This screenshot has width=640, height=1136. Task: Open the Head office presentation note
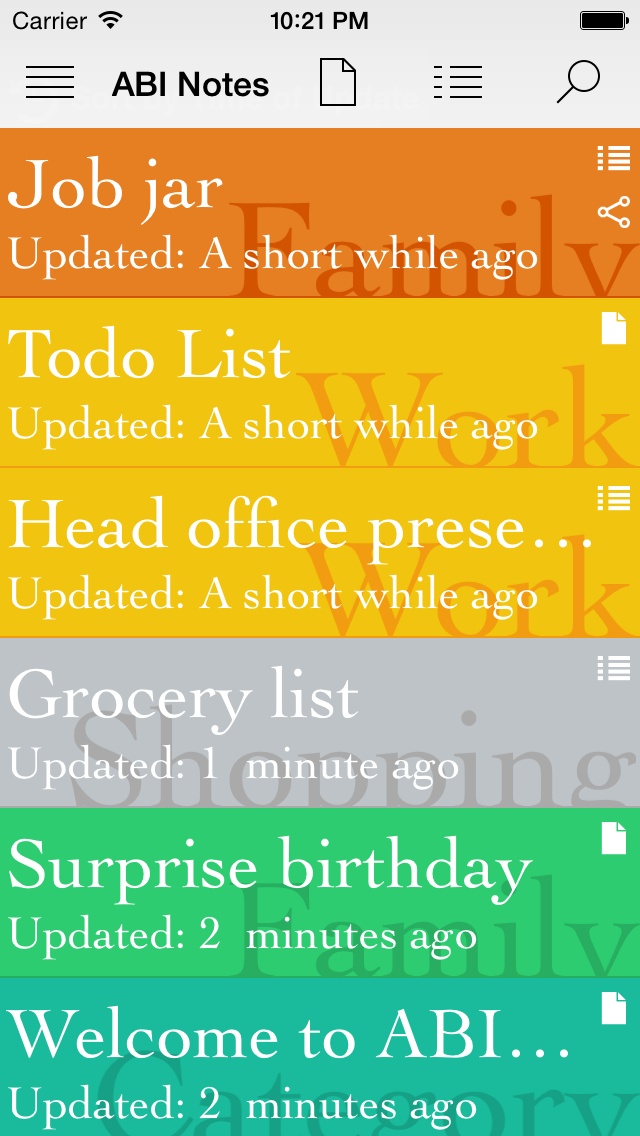point(320,552)
